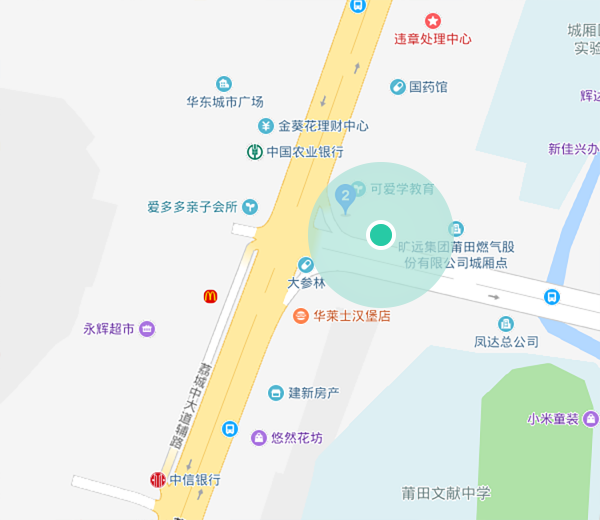The image size is (600, 520).
Task: Select the 悠然花坊 shop marker
Action: [x=259, y=437]
